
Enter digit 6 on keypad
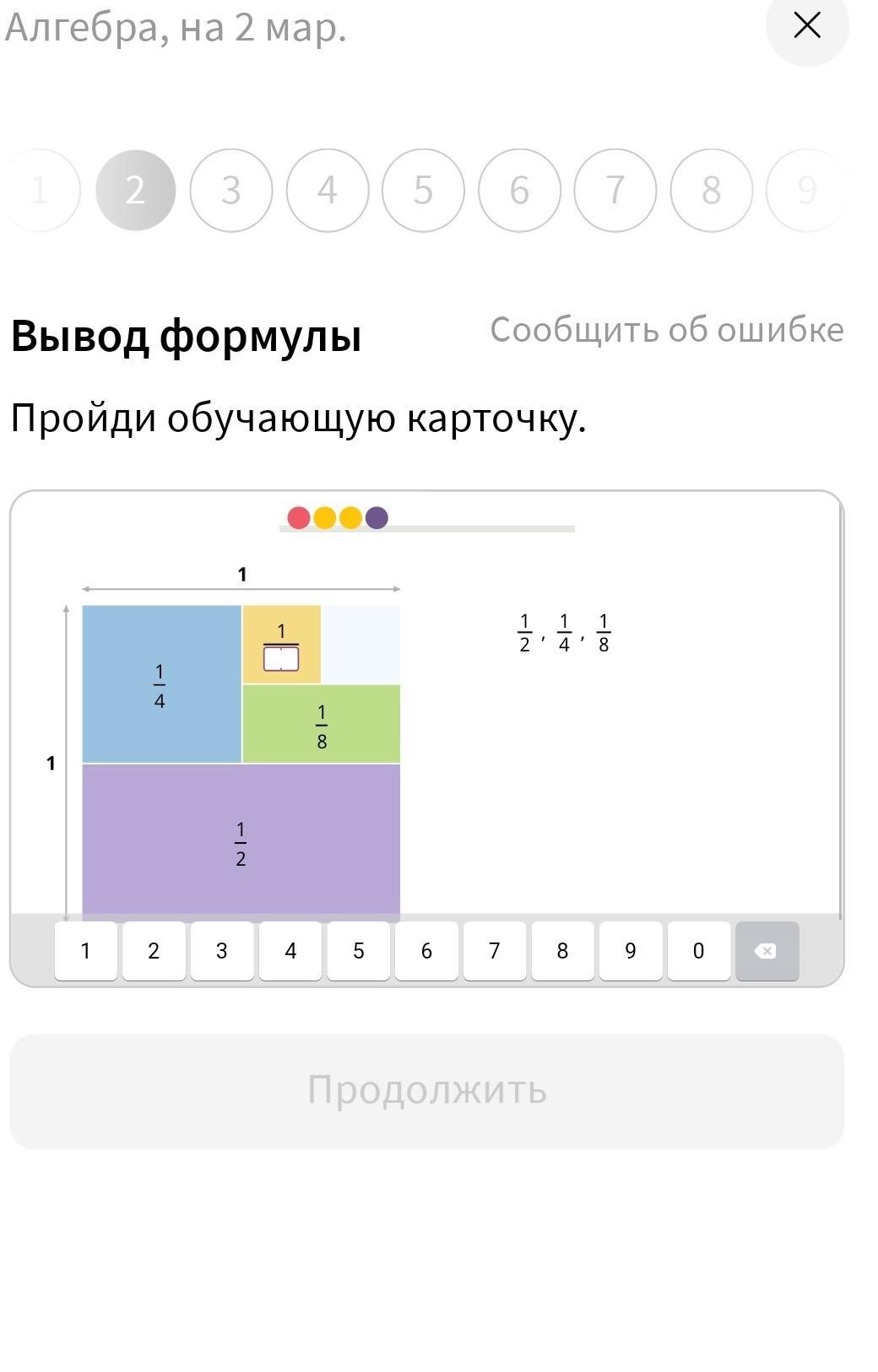426,951
